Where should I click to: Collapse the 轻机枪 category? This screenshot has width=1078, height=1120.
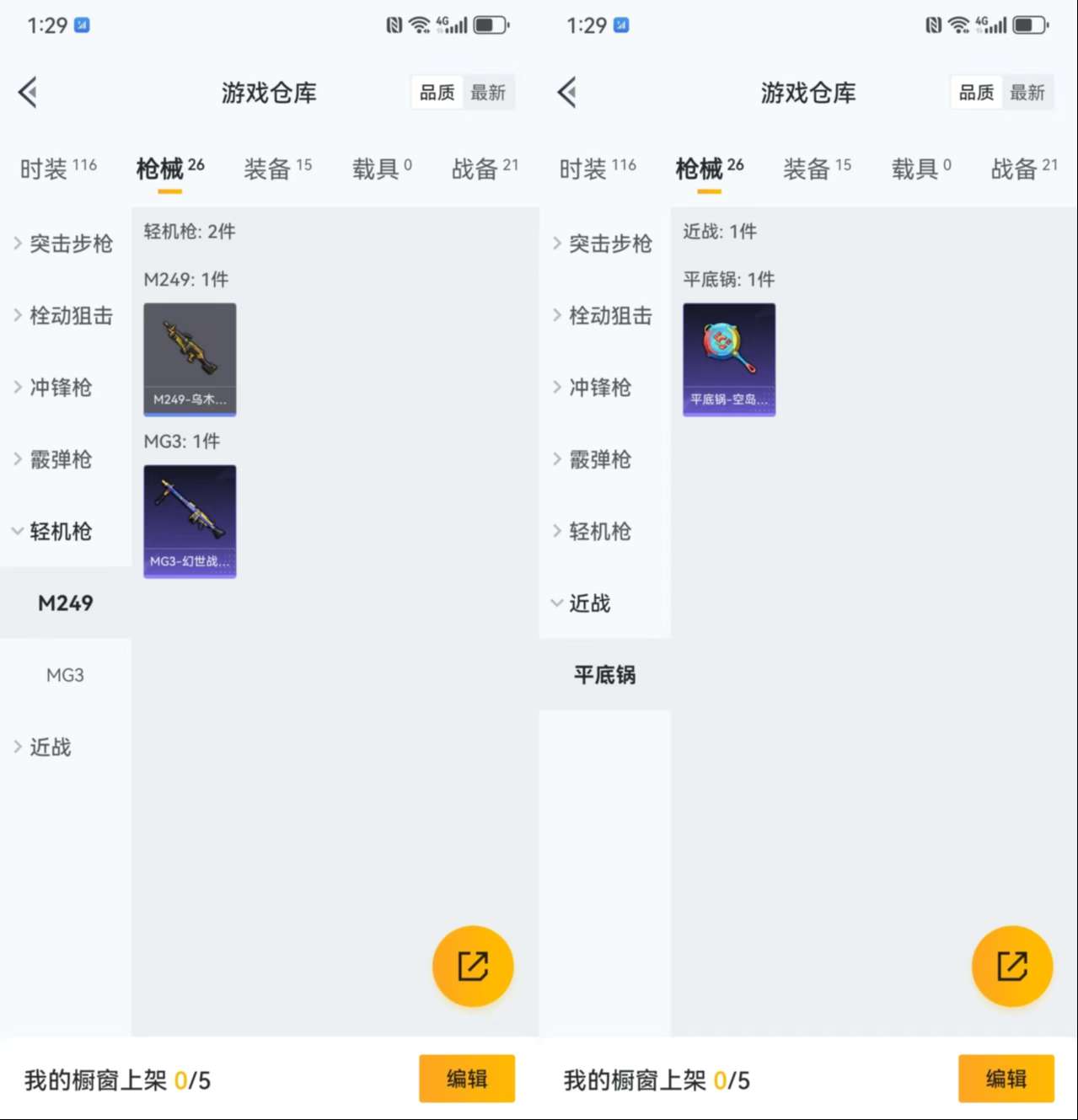[x=59, y=531]
